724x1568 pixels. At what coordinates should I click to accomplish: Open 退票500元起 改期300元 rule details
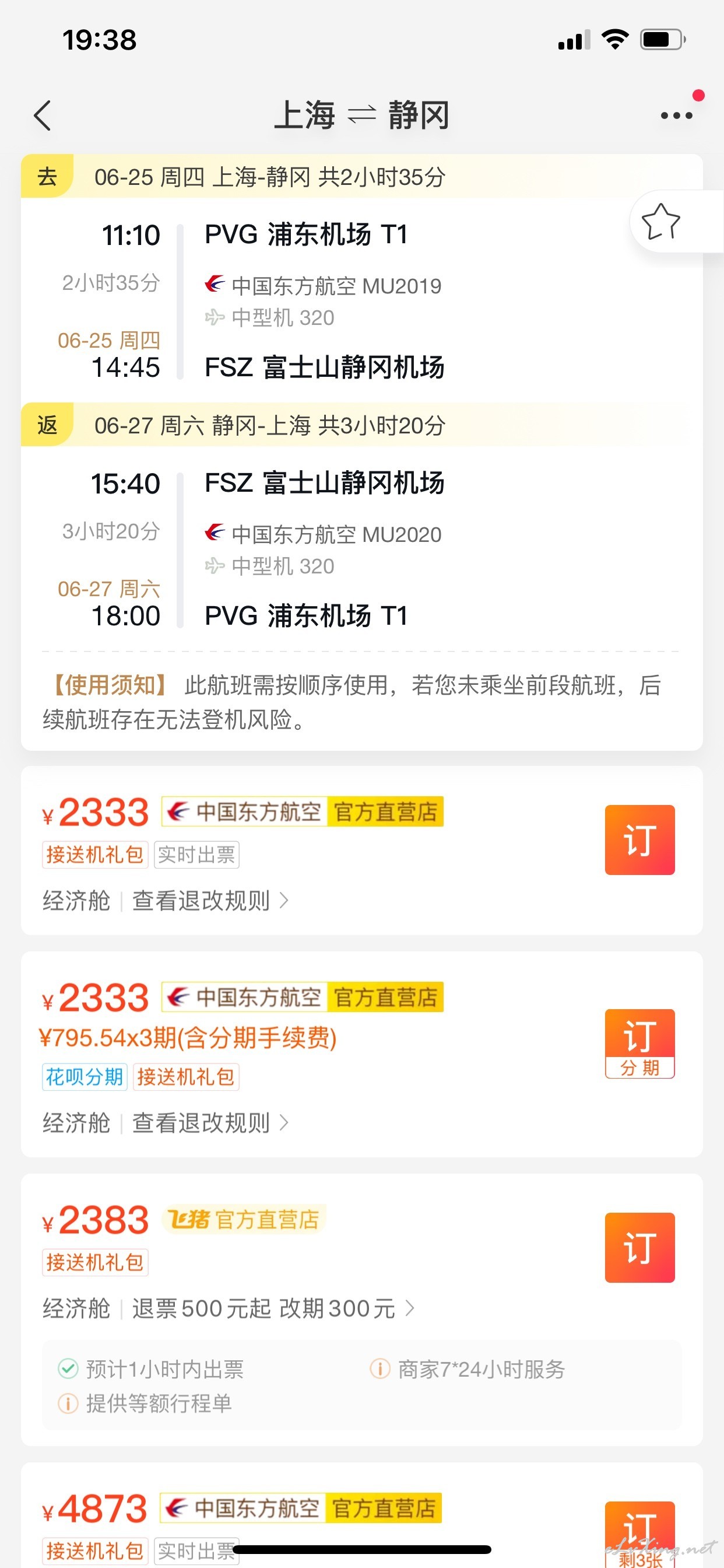pyautogui.click(x=273, y=1308)
